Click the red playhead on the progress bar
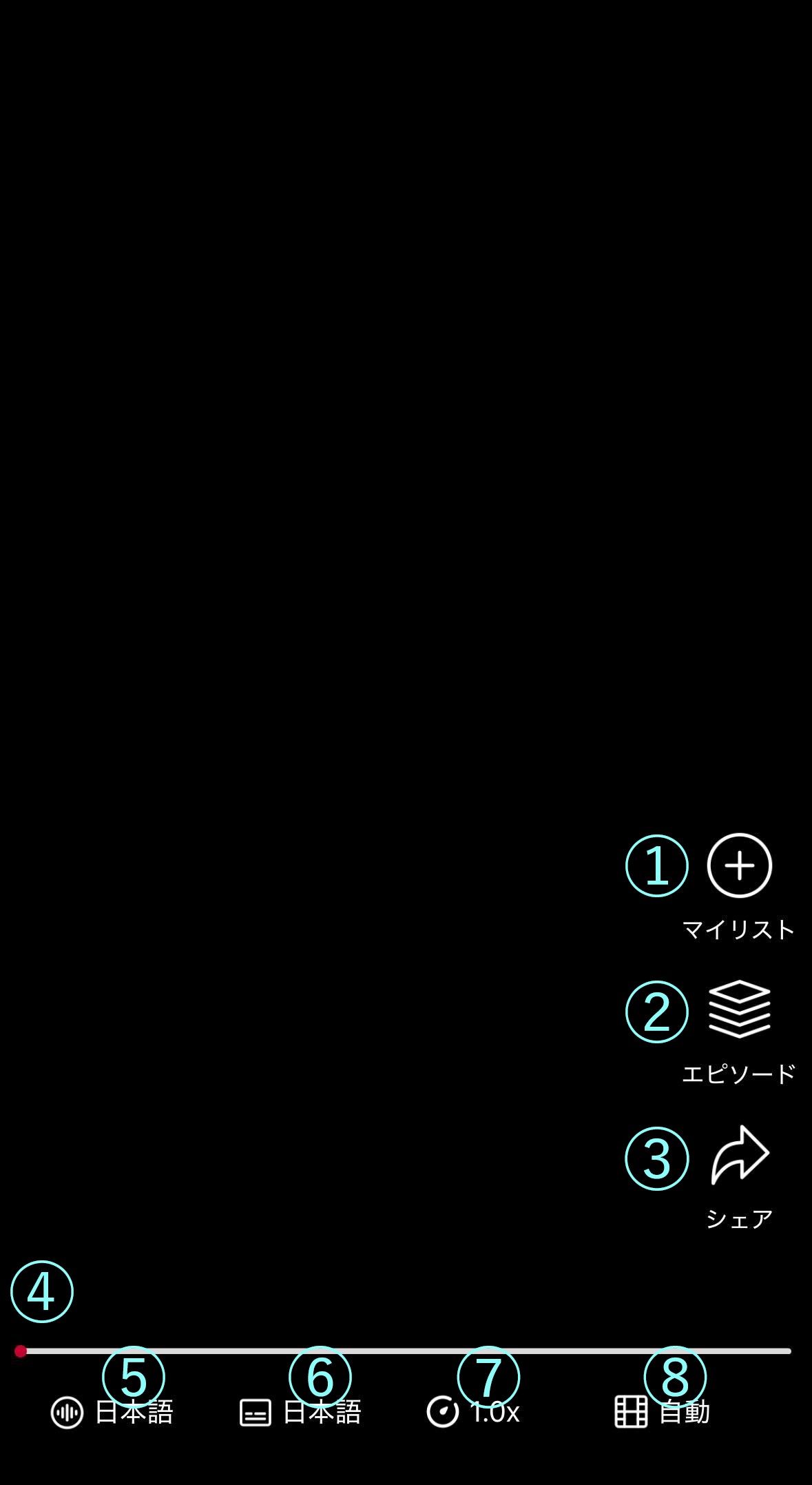 coord(21,1351)
